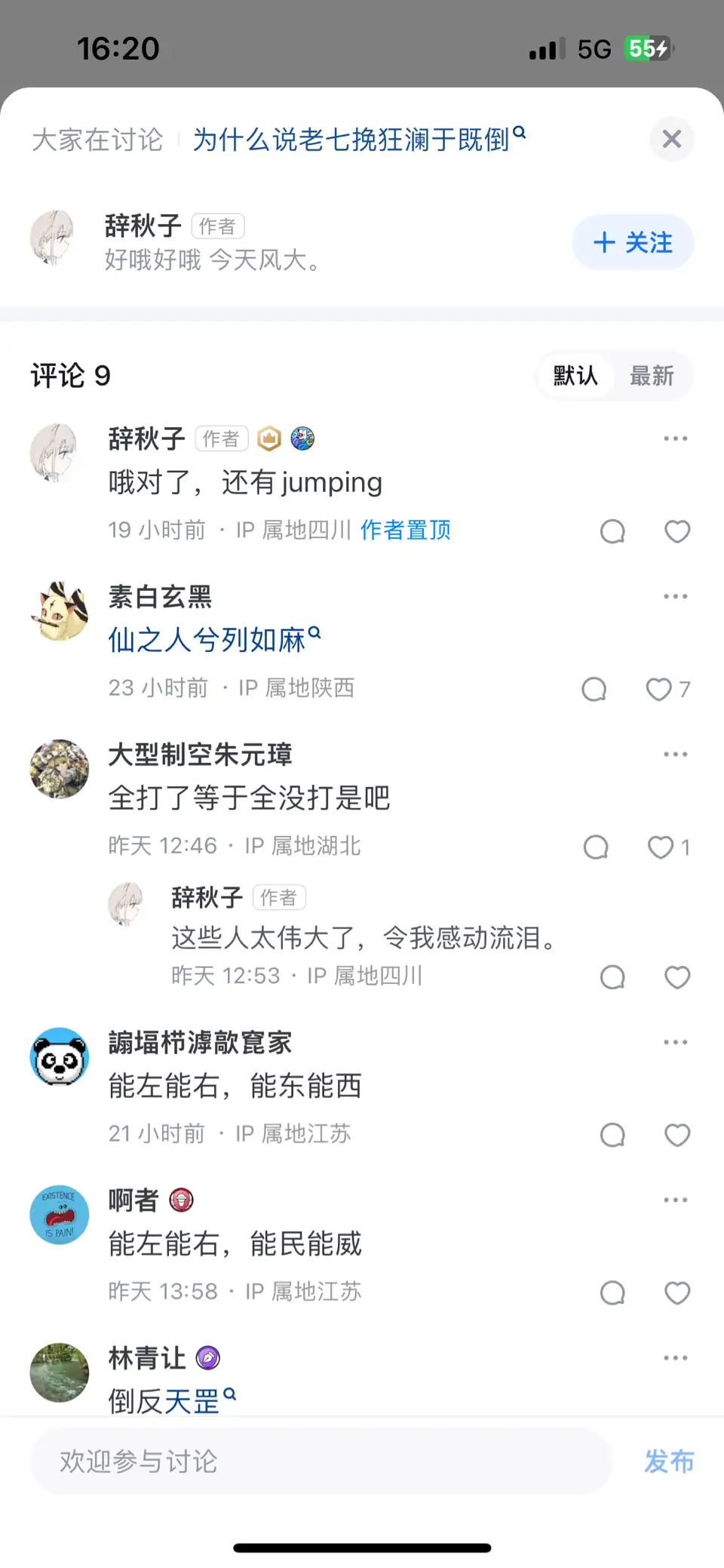
Task: Like the comment 能左能右，能东能西
Action: pyautogui.click(x=677, y=1135)
